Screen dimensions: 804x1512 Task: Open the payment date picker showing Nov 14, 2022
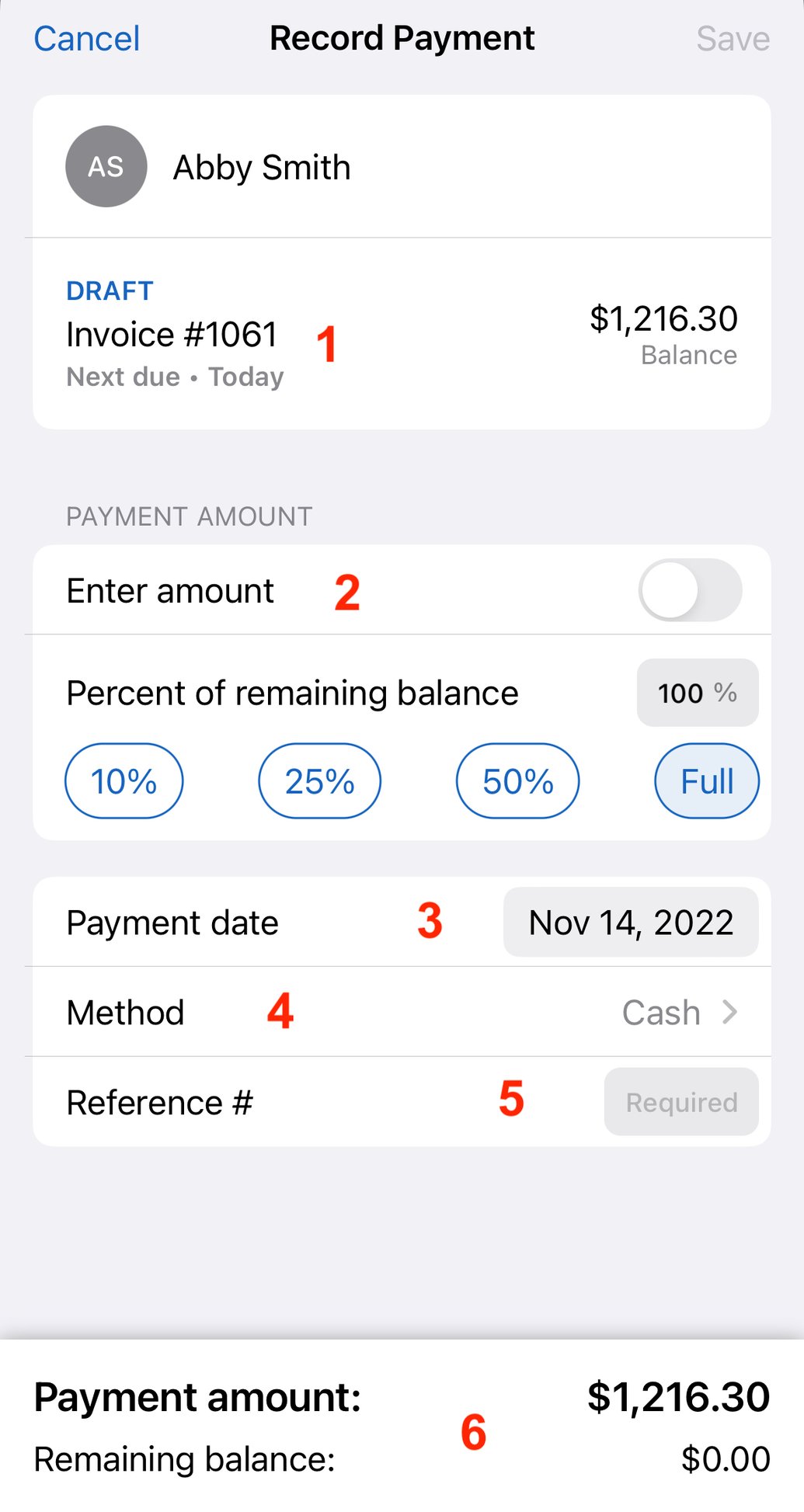click(x=631, y=922)
